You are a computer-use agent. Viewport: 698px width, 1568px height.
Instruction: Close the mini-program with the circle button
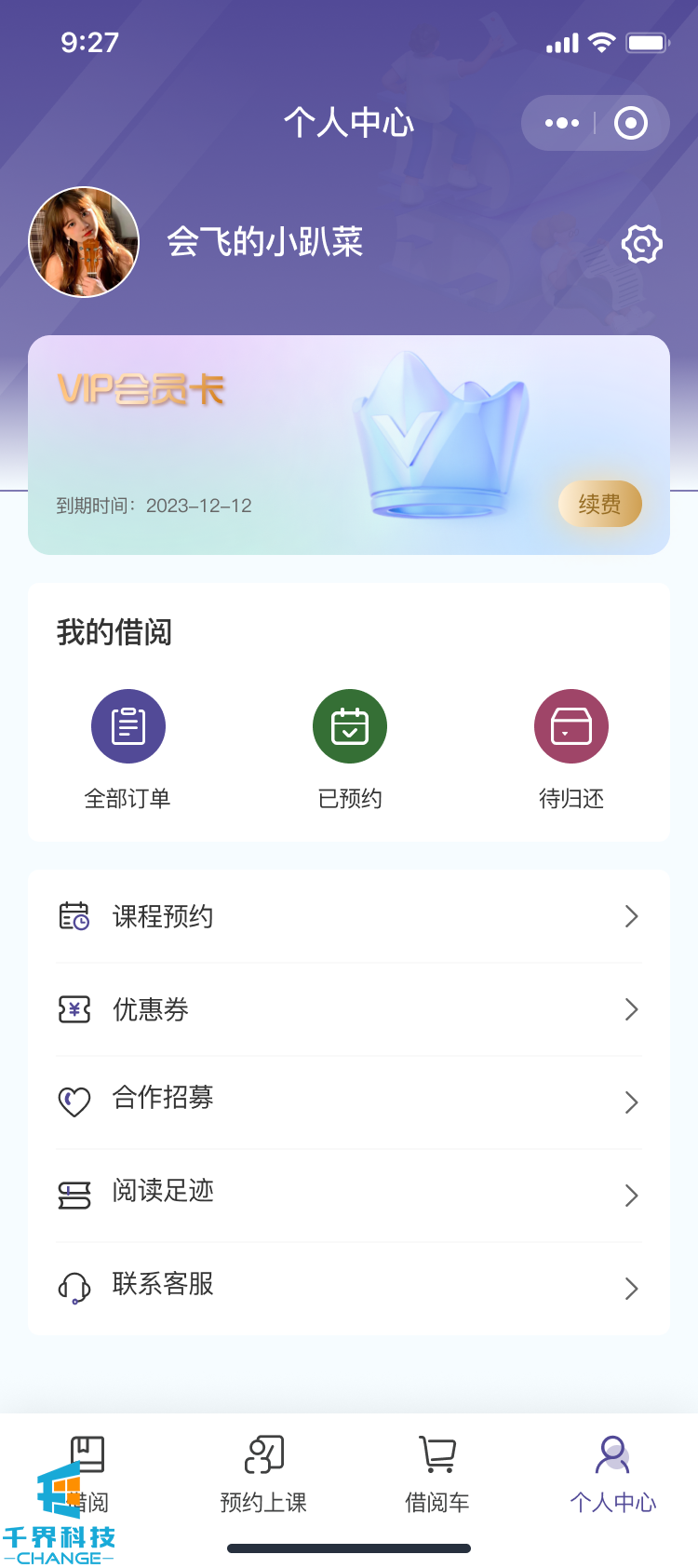631,123
